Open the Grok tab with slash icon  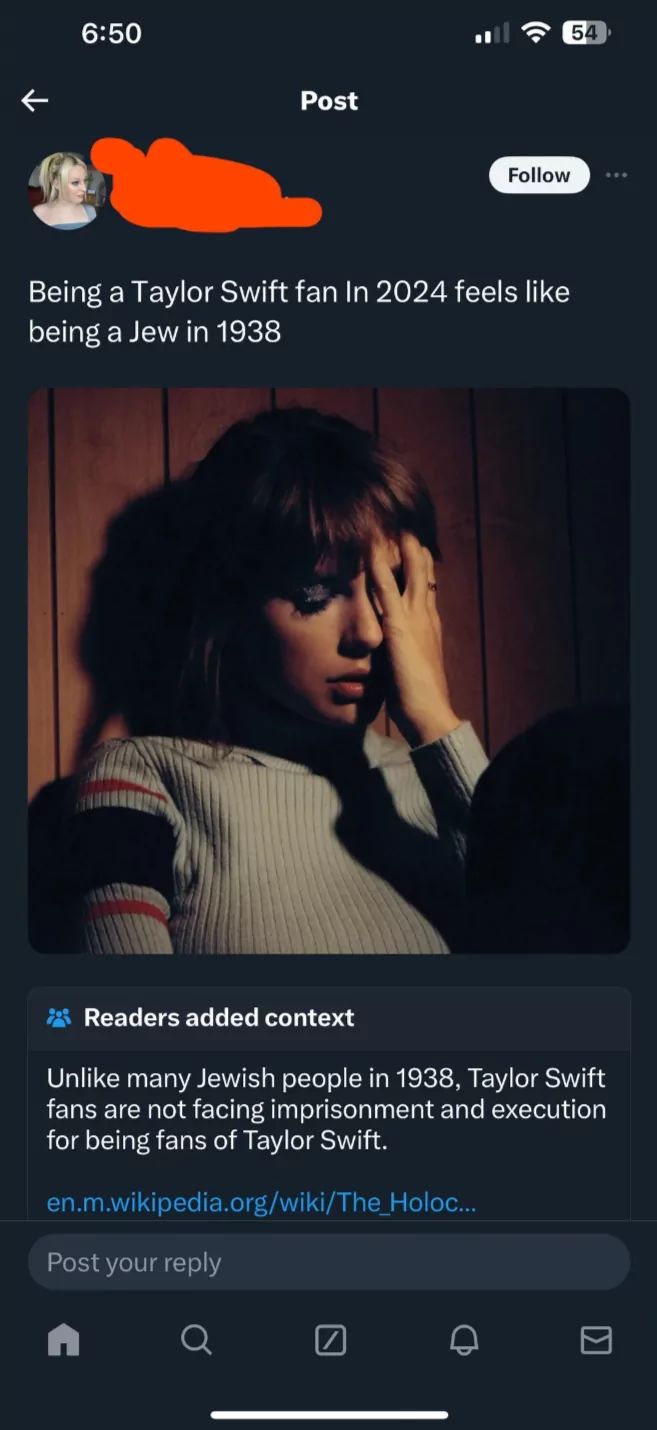330,1340
